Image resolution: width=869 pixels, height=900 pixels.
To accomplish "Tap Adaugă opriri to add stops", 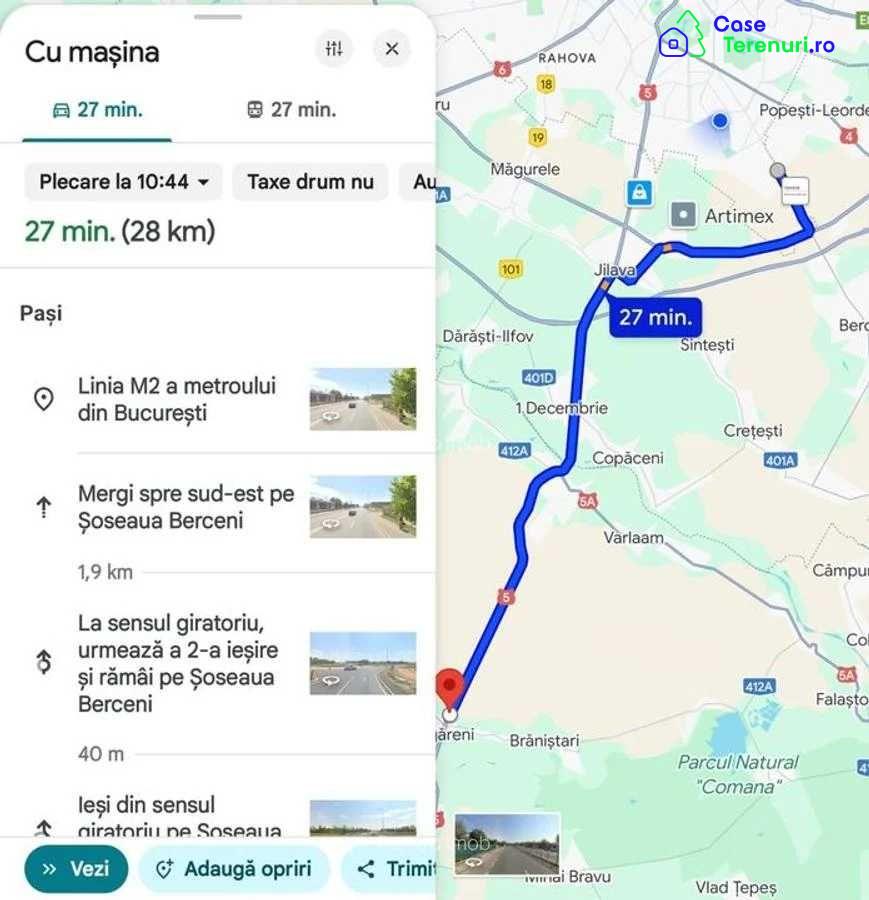I will click(234, 868).
